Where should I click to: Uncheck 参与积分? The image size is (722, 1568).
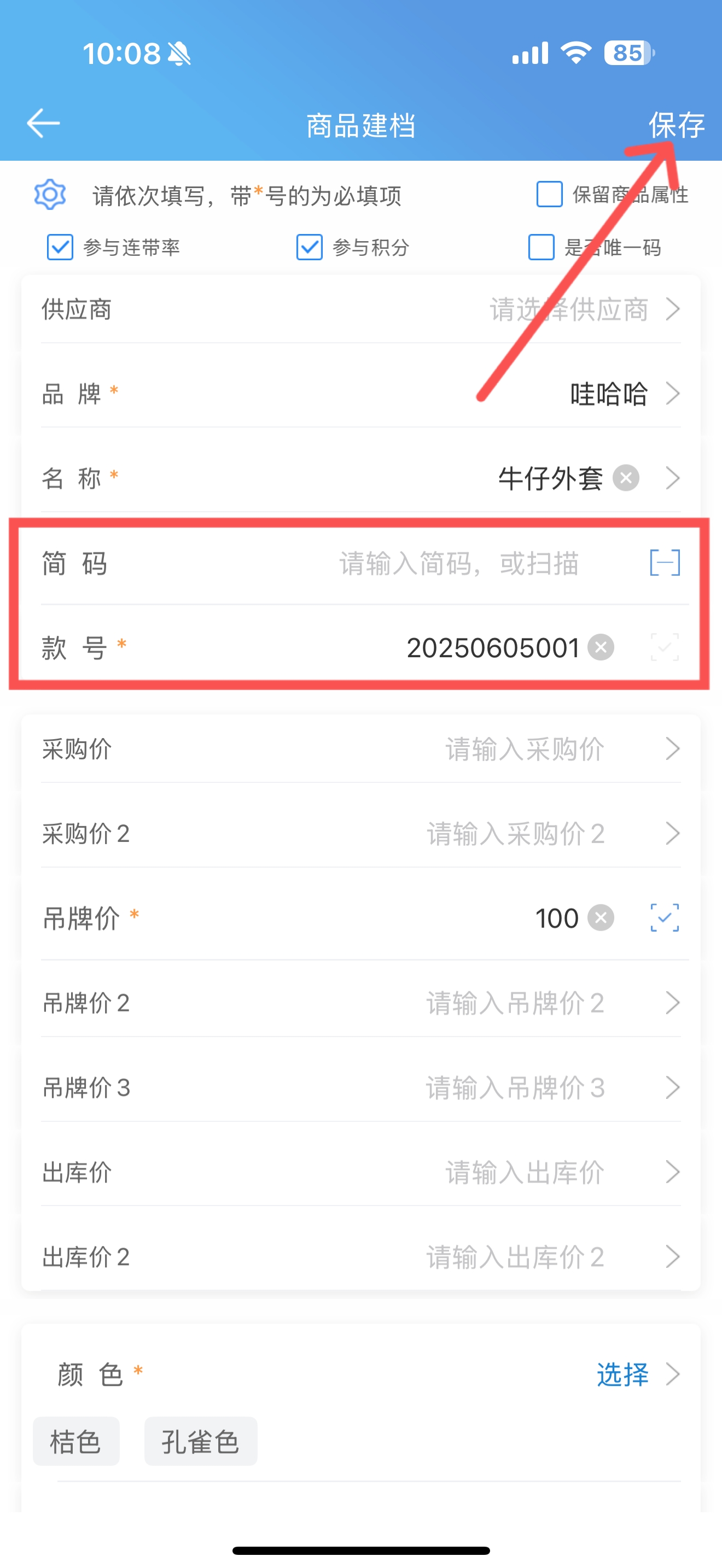pyautogui.click(x=309, y=247)
